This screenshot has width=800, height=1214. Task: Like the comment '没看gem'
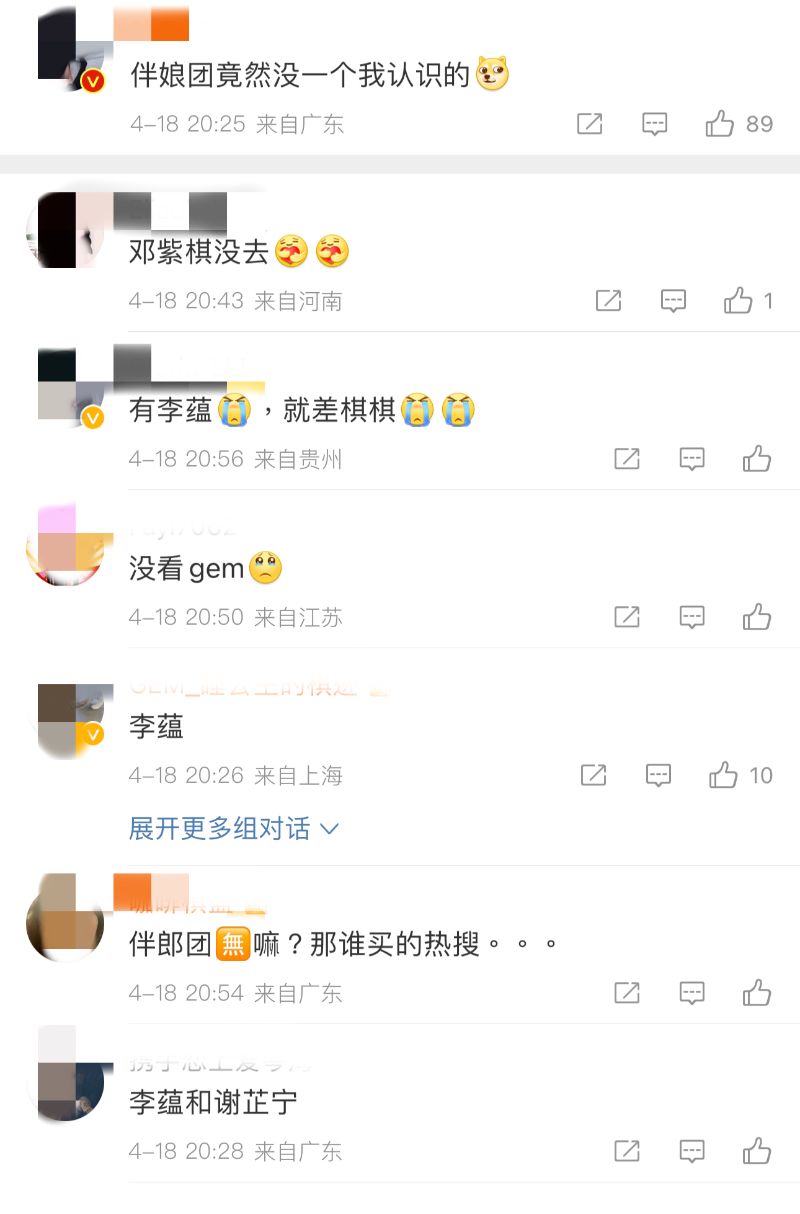point(757,617)
